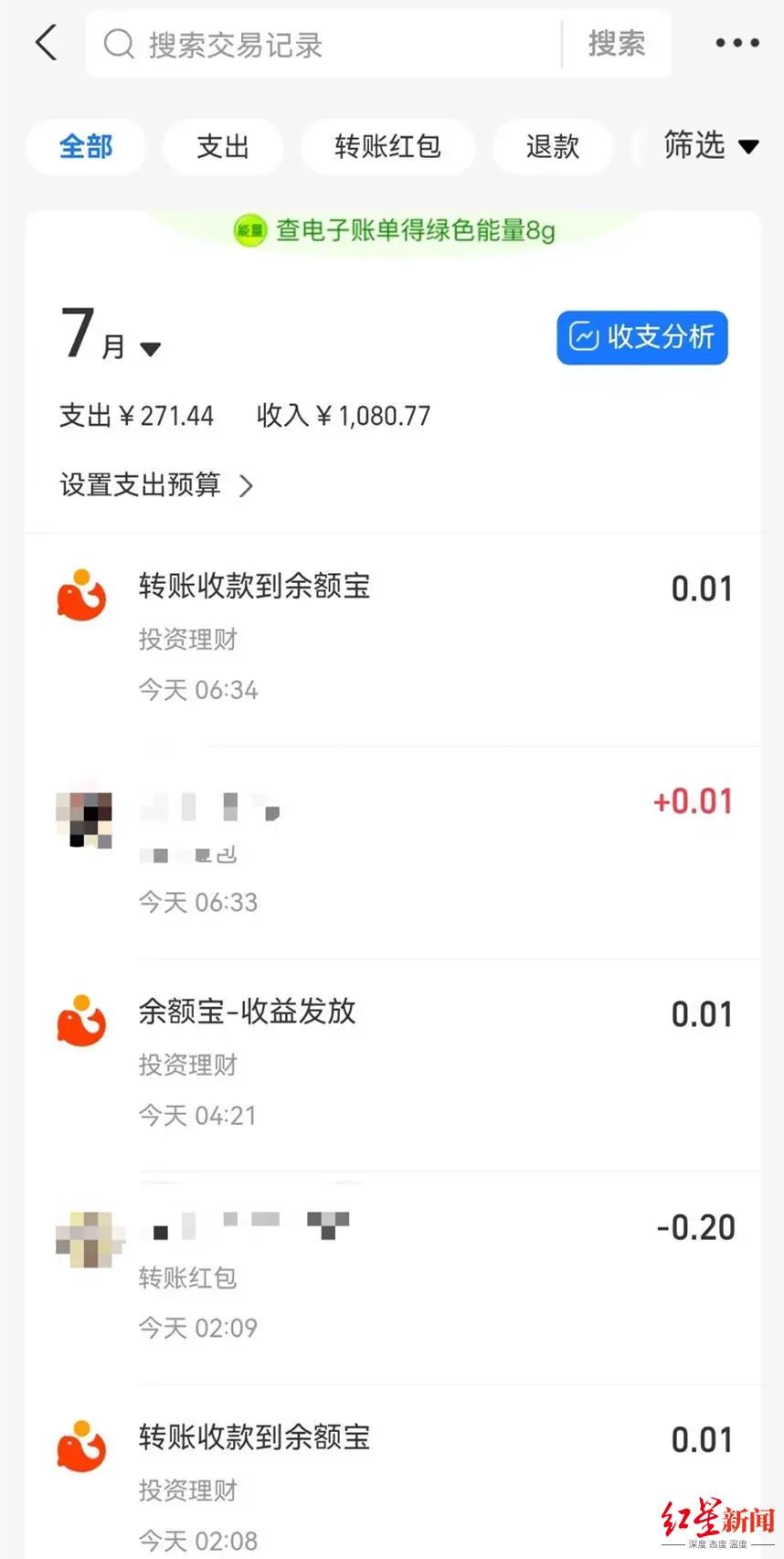The width and height of the screenshot is (784, 1559).
Task: Click the search magnifier icon
Action: point(119,44)
